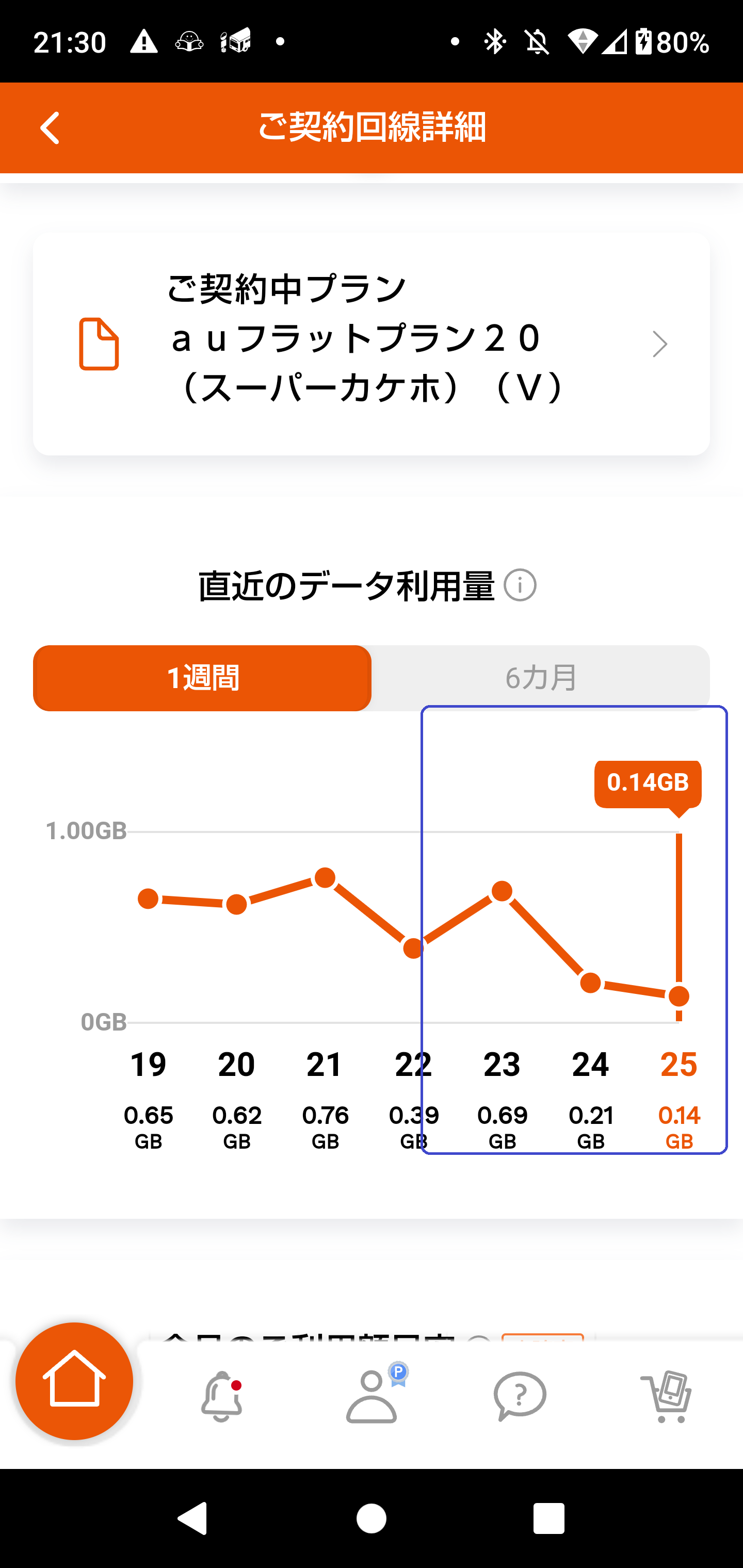Select day 21 data point on chart
This screenshot has width=743, height=1568.
point(325,878)
